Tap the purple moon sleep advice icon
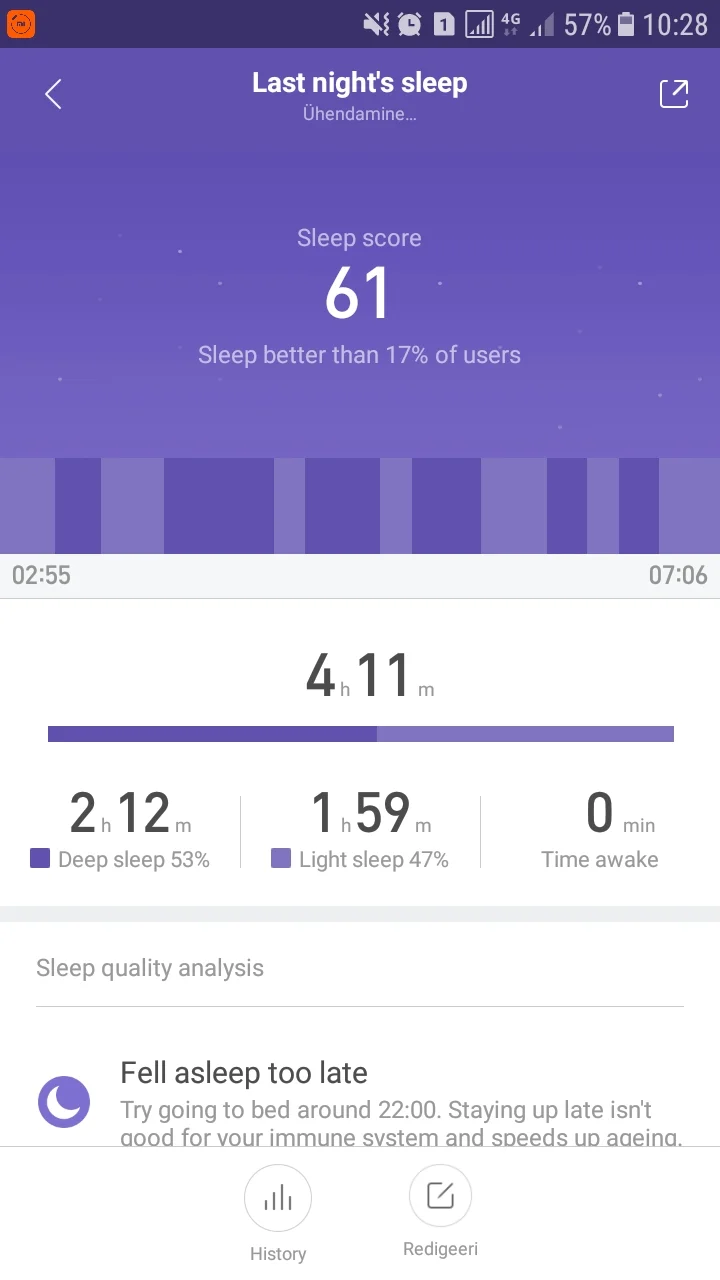This screenshot has width=720, height=1280. click(63, 1100)
